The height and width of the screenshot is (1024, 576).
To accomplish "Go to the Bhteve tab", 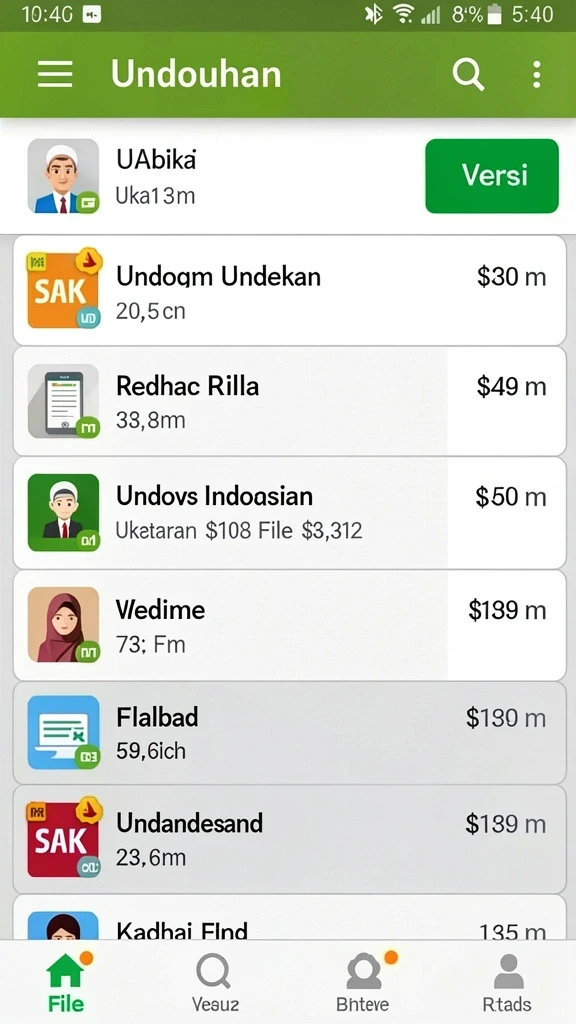I will pos(363,982).
